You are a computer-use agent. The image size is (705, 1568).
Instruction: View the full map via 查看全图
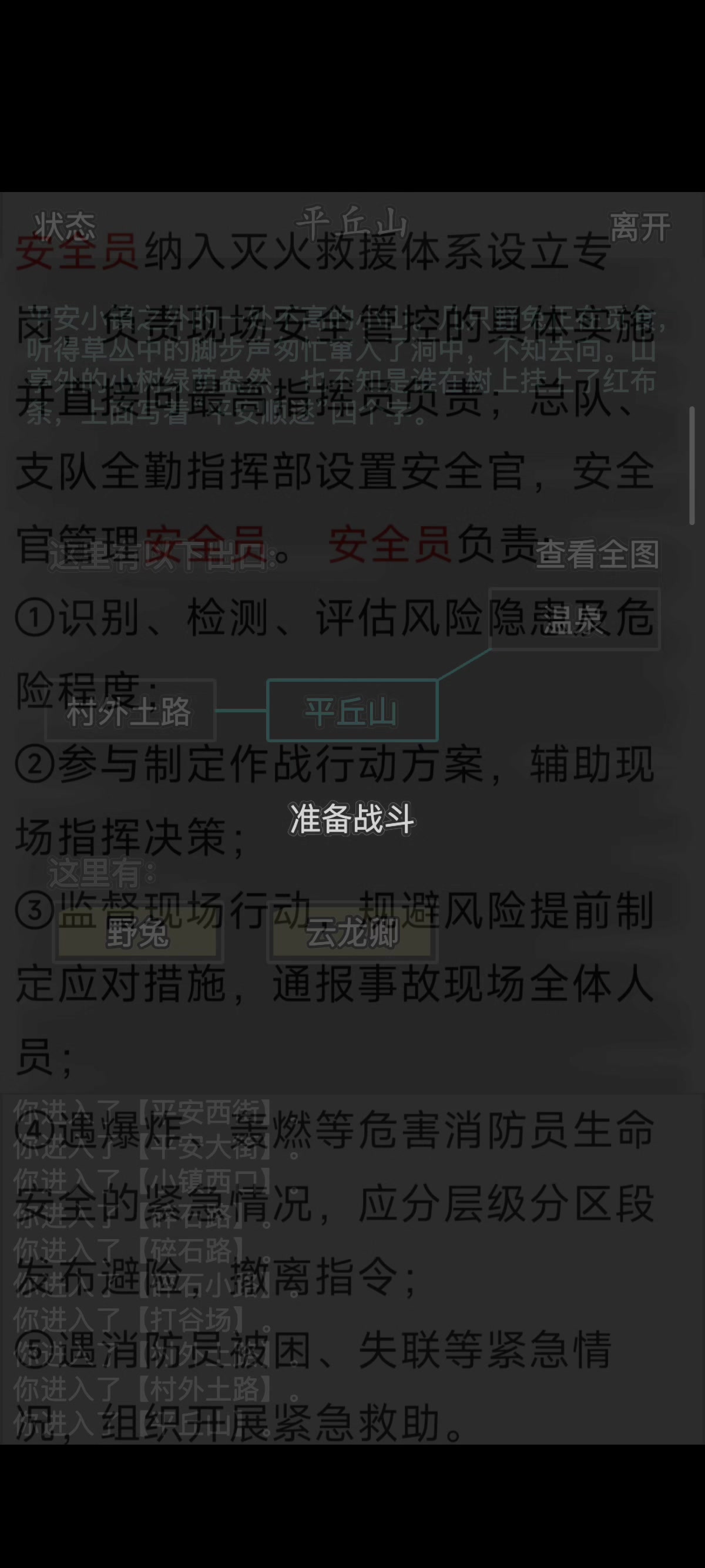point(597,554)
